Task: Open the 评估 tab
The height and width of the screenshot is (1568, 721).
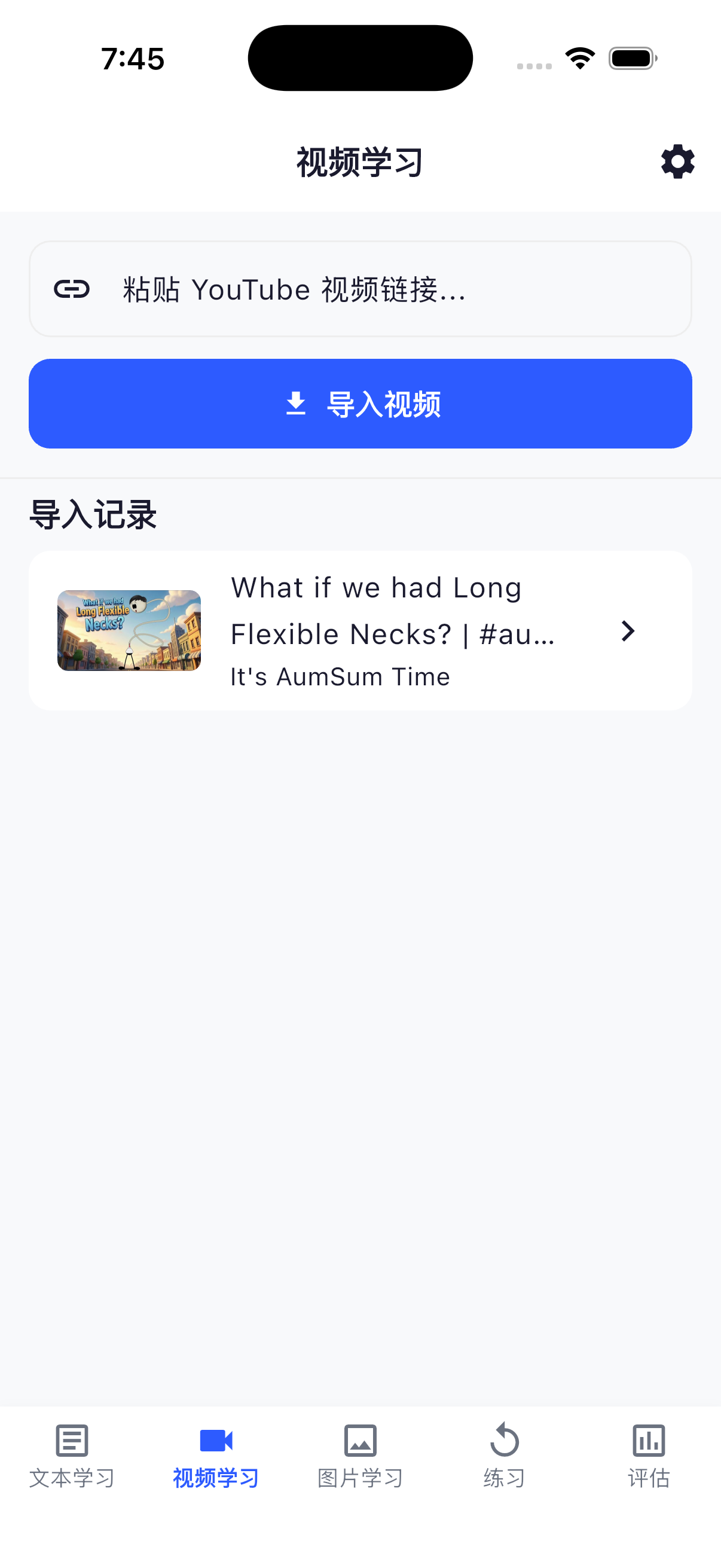Action: (649, 1456)
